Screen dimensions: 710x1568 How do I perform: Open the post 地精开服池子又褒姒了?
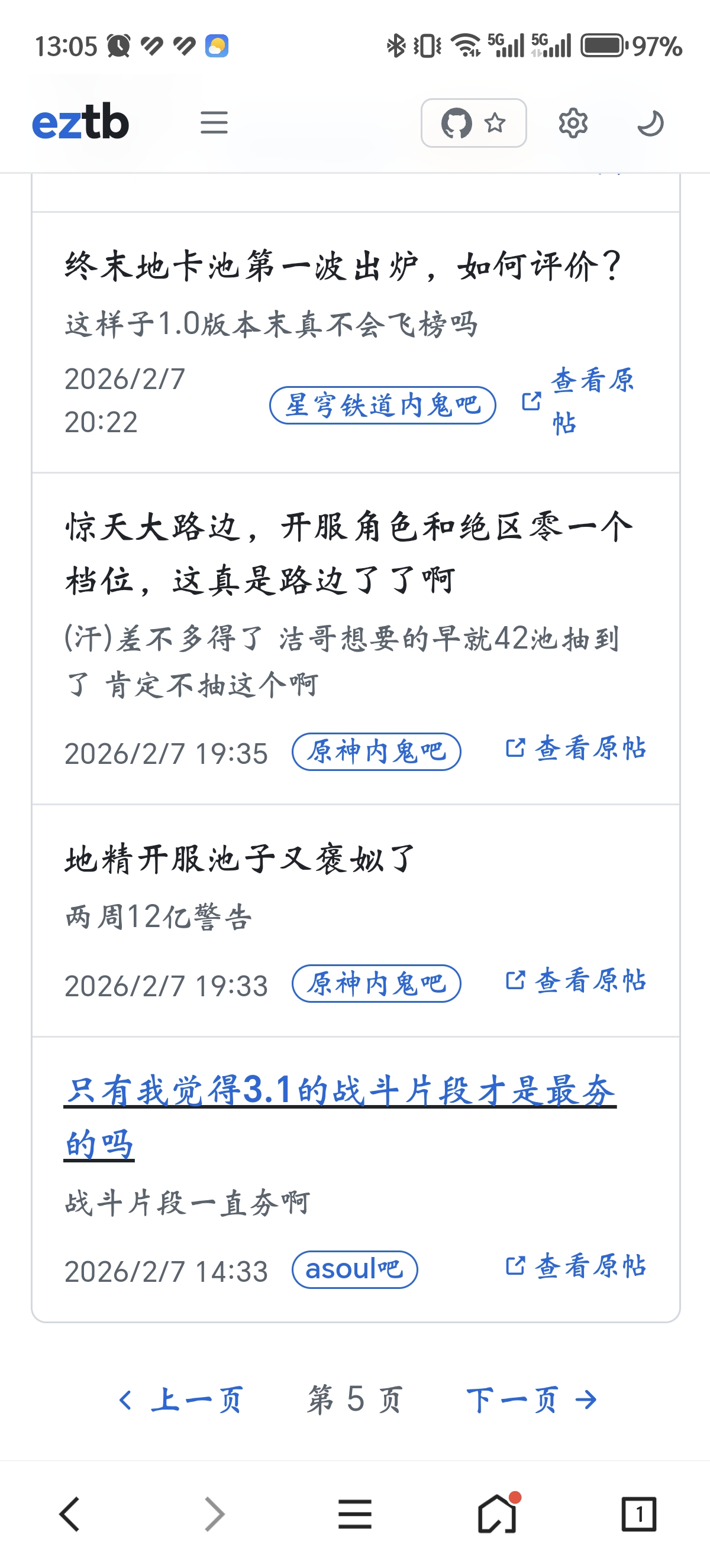239,860
